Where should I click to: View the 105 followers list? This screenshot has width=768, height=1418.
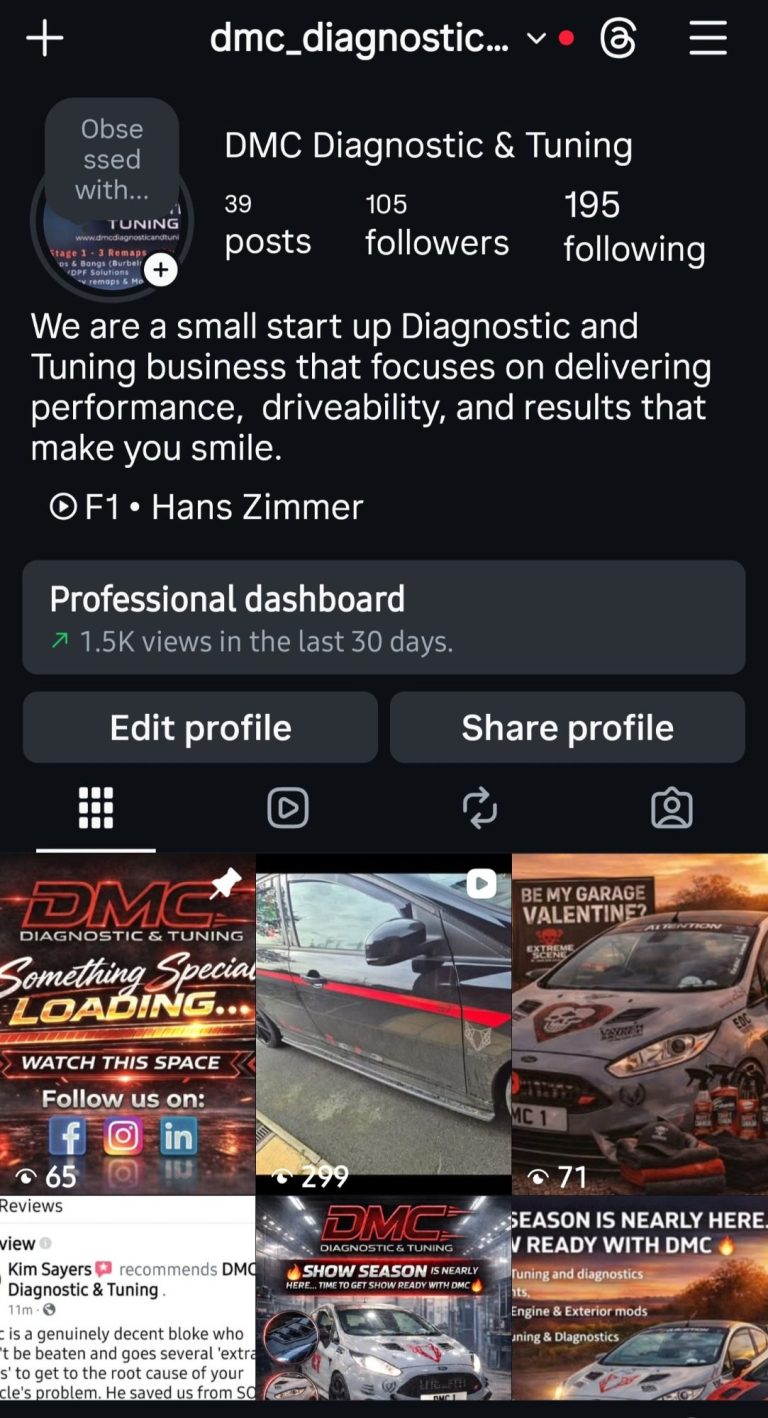[436, 225]
